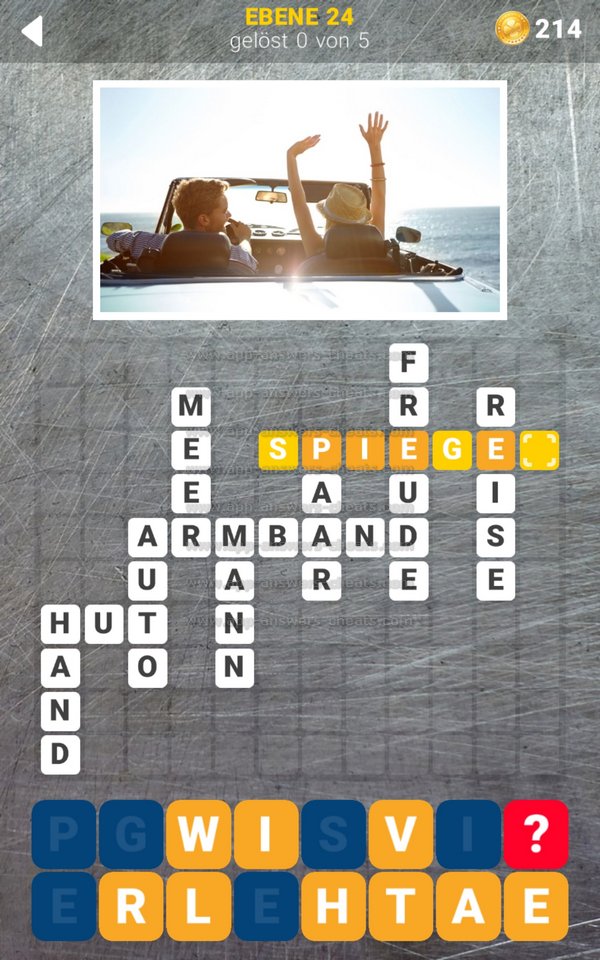
Task: Select the letter W tile
Action: [198, 834]
